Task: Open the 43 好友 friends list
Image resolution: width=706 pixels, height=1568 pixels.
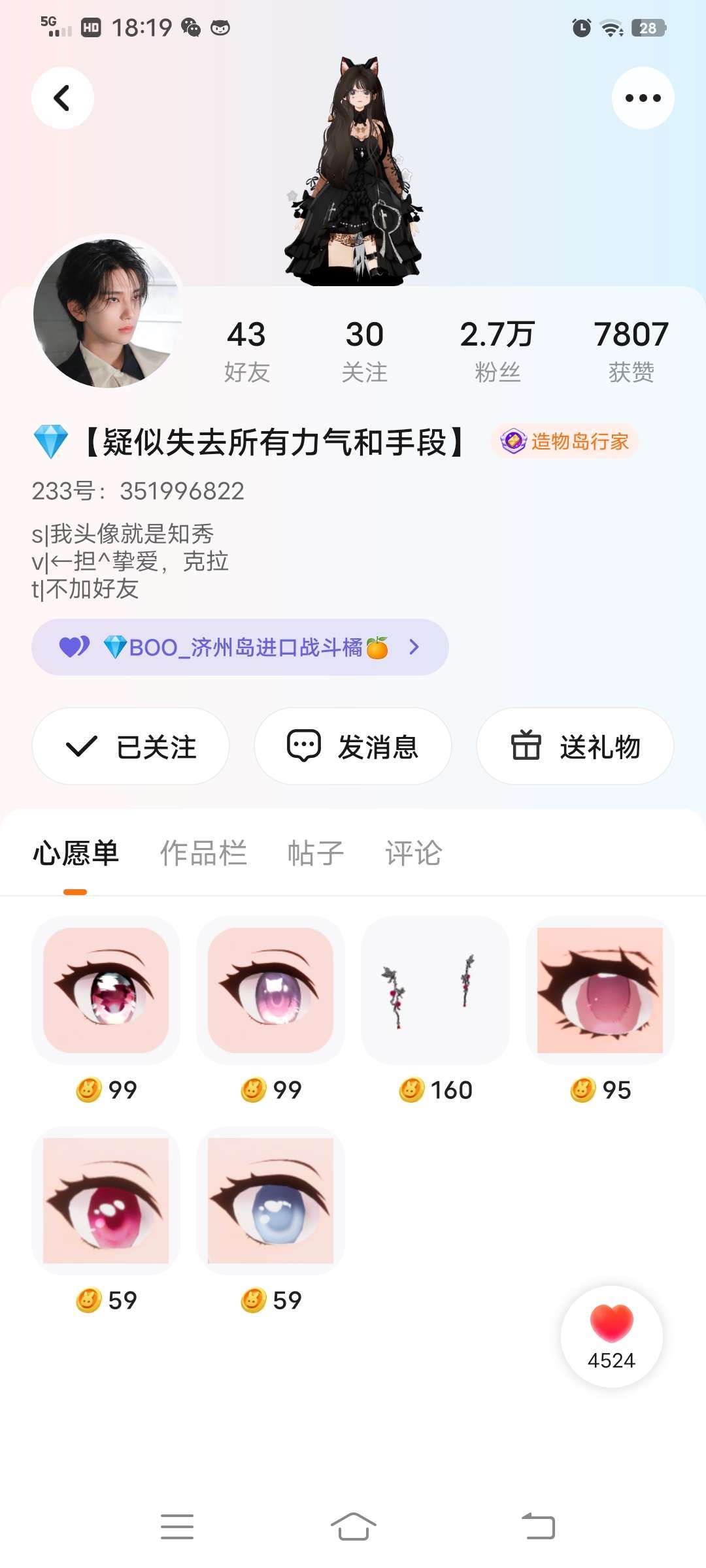Action: click(246, 351)
